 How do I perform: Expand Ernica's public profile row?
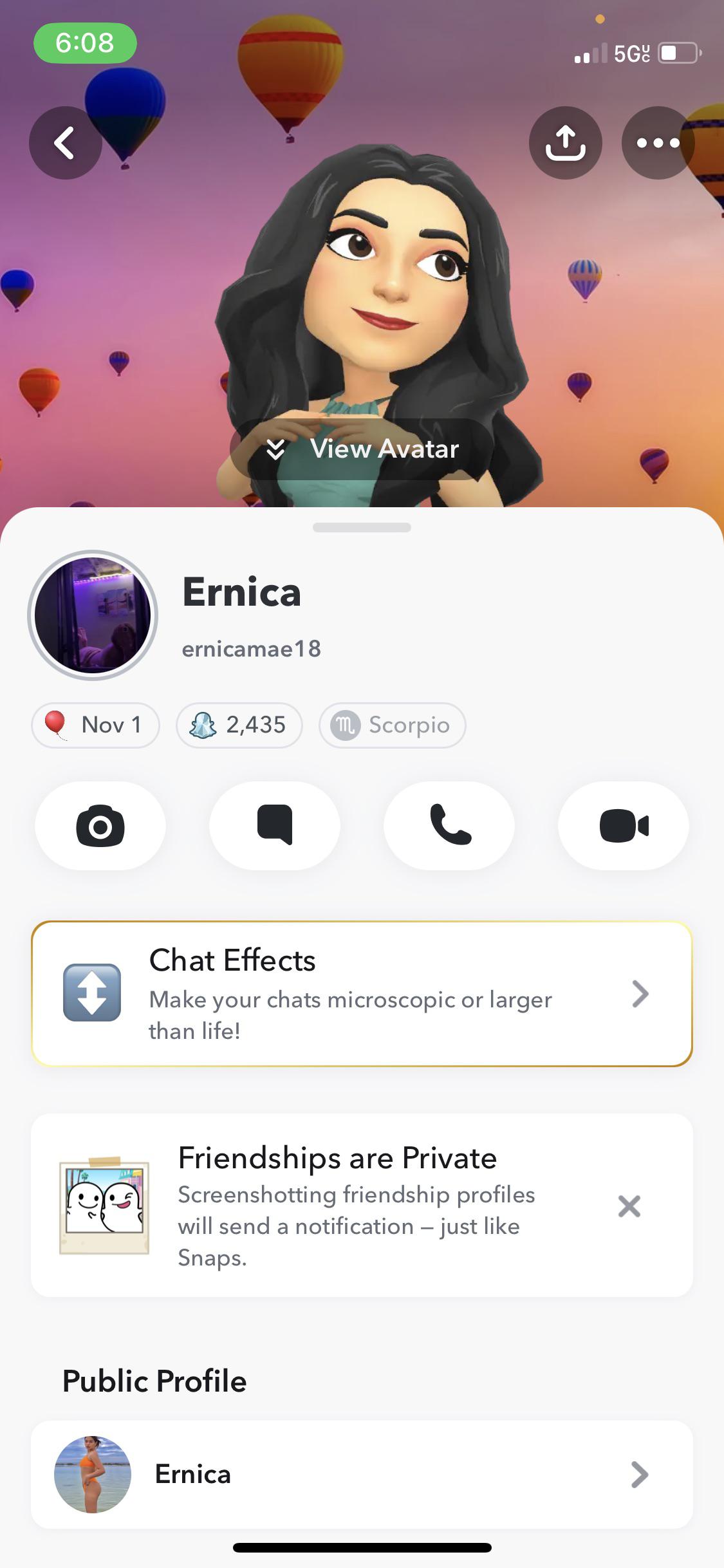(x=637, y=1474)
